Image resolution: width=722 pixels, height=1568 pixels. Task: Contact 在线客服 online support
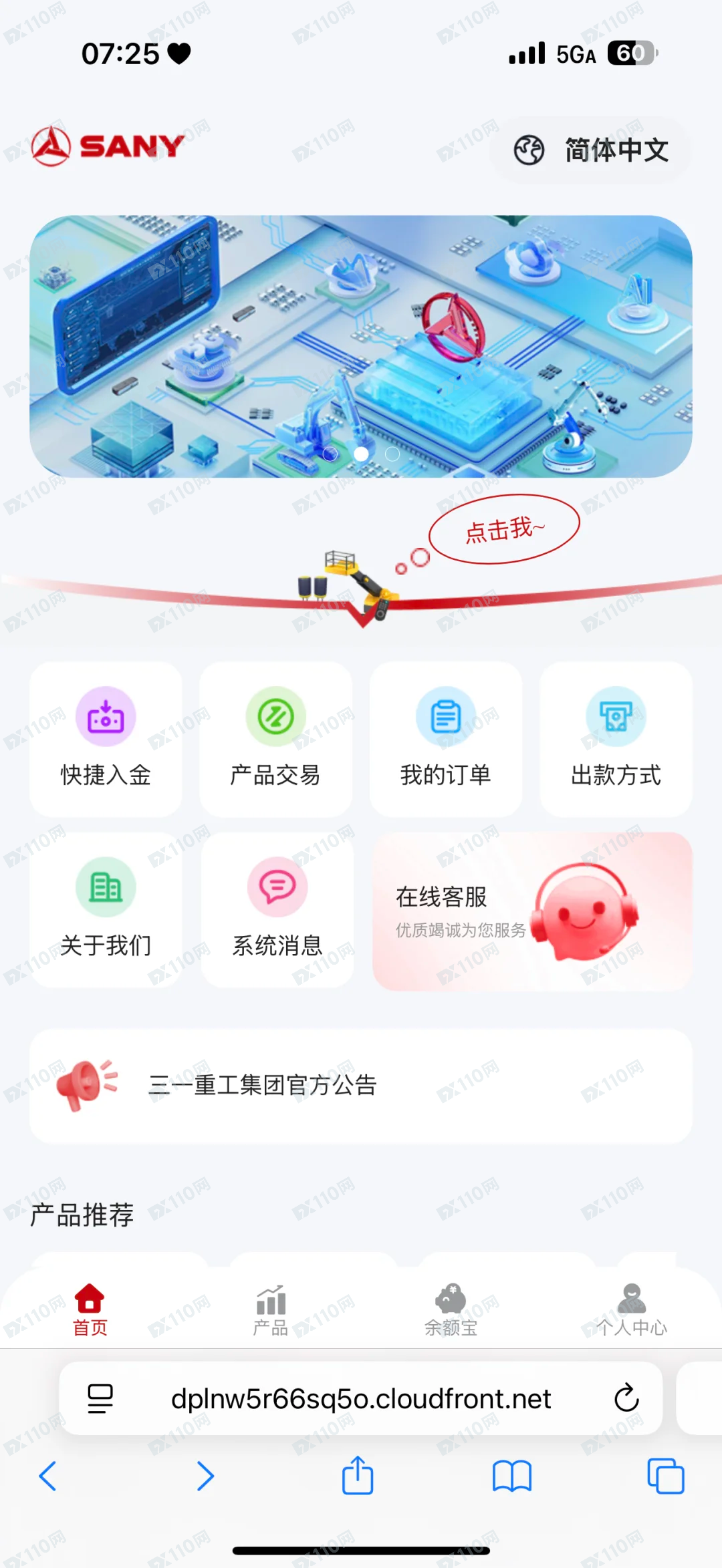click(531, 911)
